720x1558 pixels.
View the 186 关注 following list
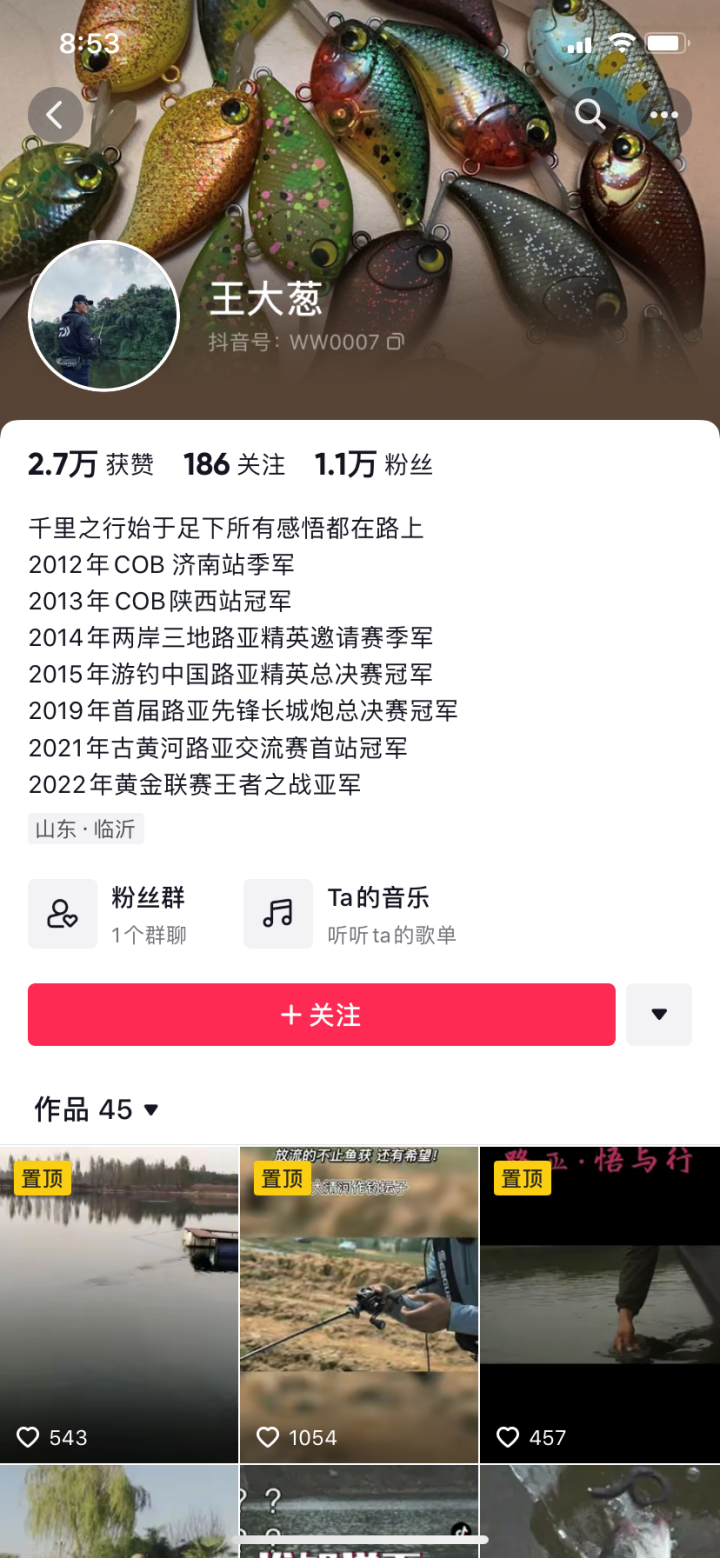point(234,464)
